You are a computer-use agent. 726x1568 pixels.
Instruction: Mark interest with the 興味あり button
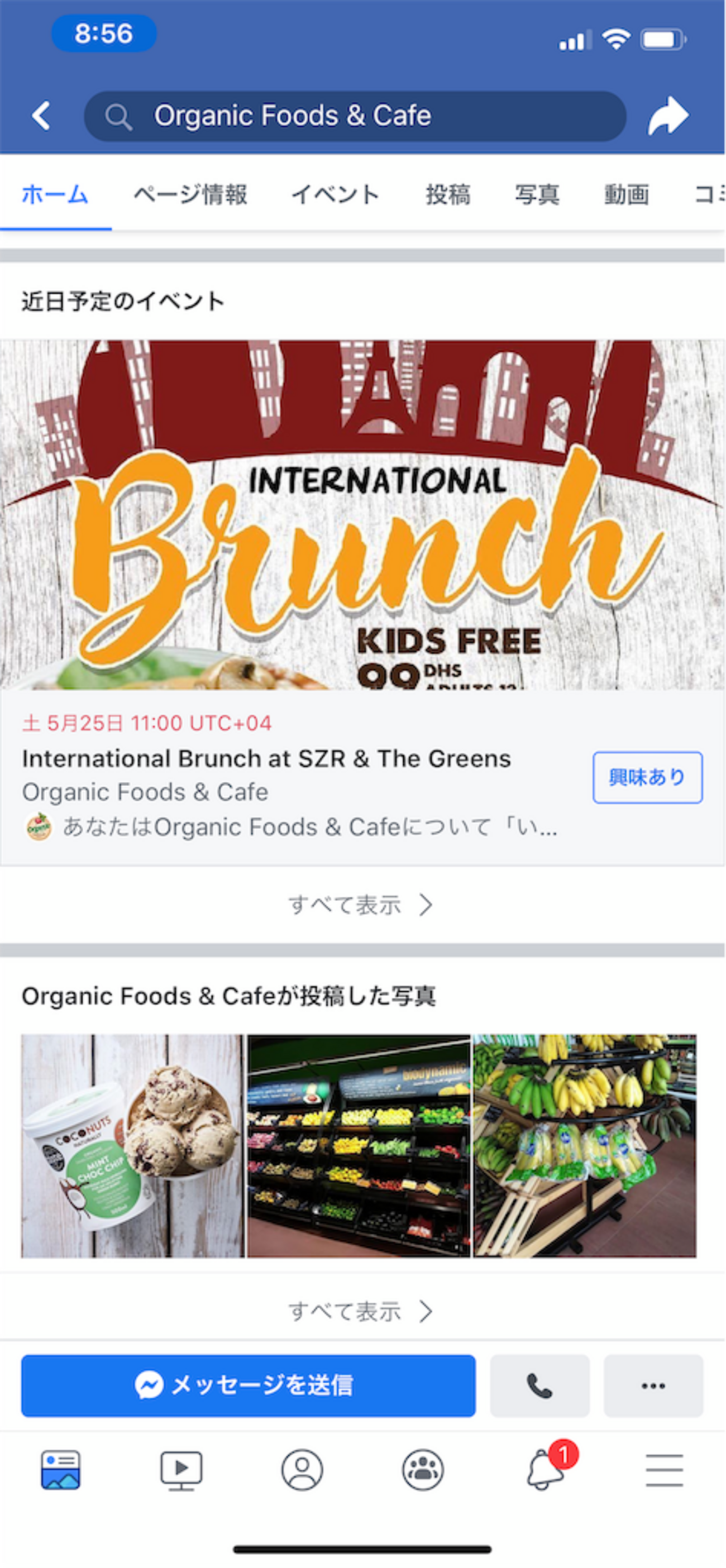(647, 777)
